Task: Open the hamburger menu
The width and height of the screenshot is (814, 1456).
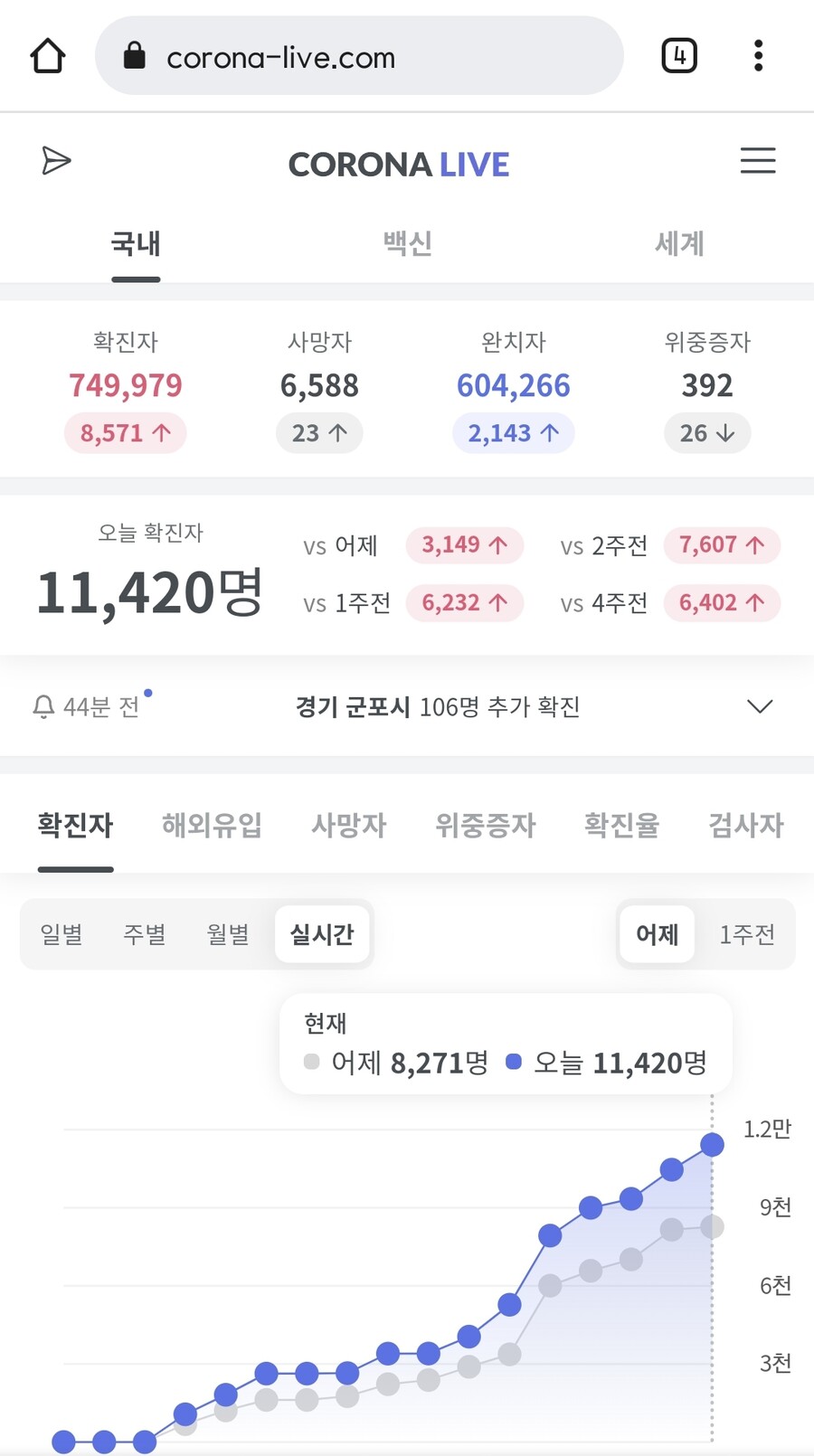Action: click(758, 161)
